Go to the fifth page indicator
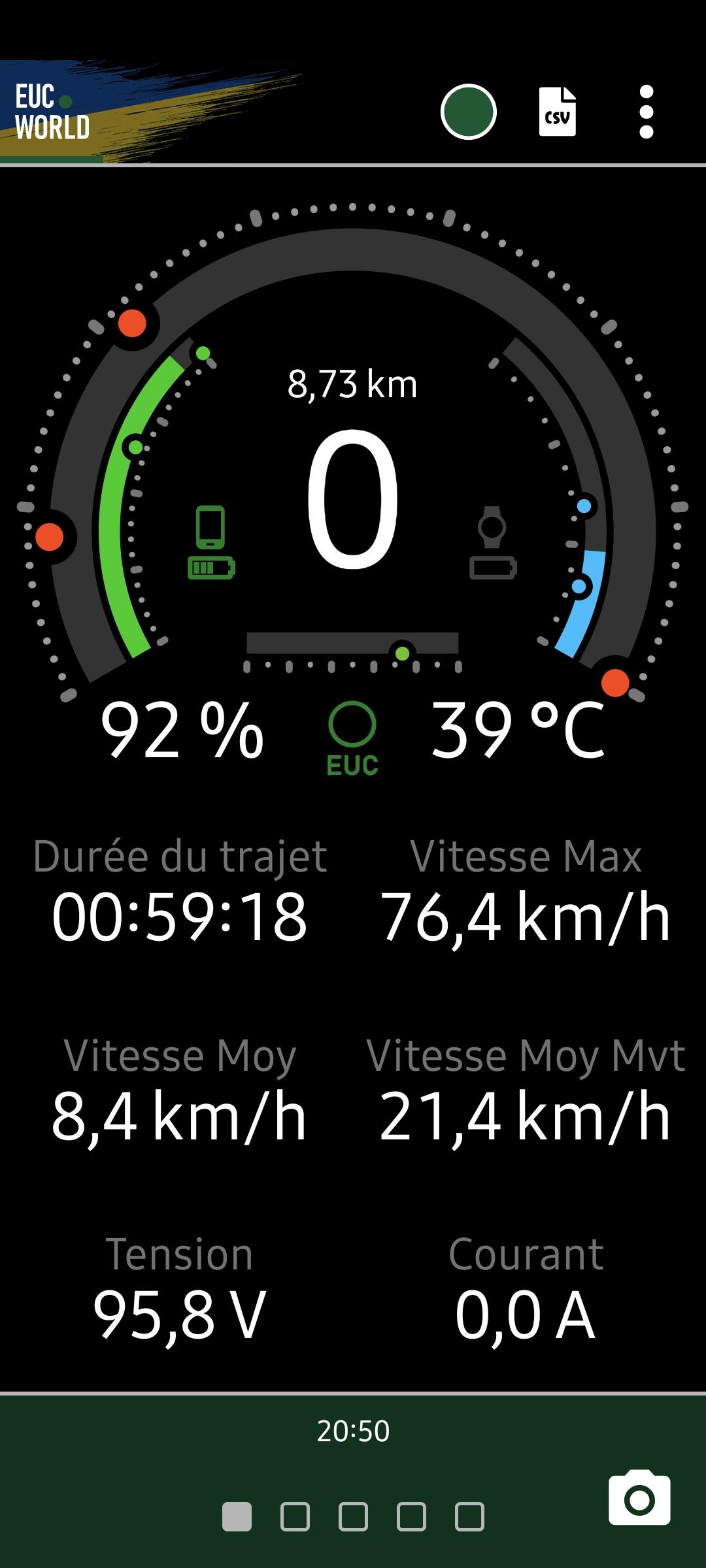This screenshot has width=706, height=1568. (x=469, y=1516)
